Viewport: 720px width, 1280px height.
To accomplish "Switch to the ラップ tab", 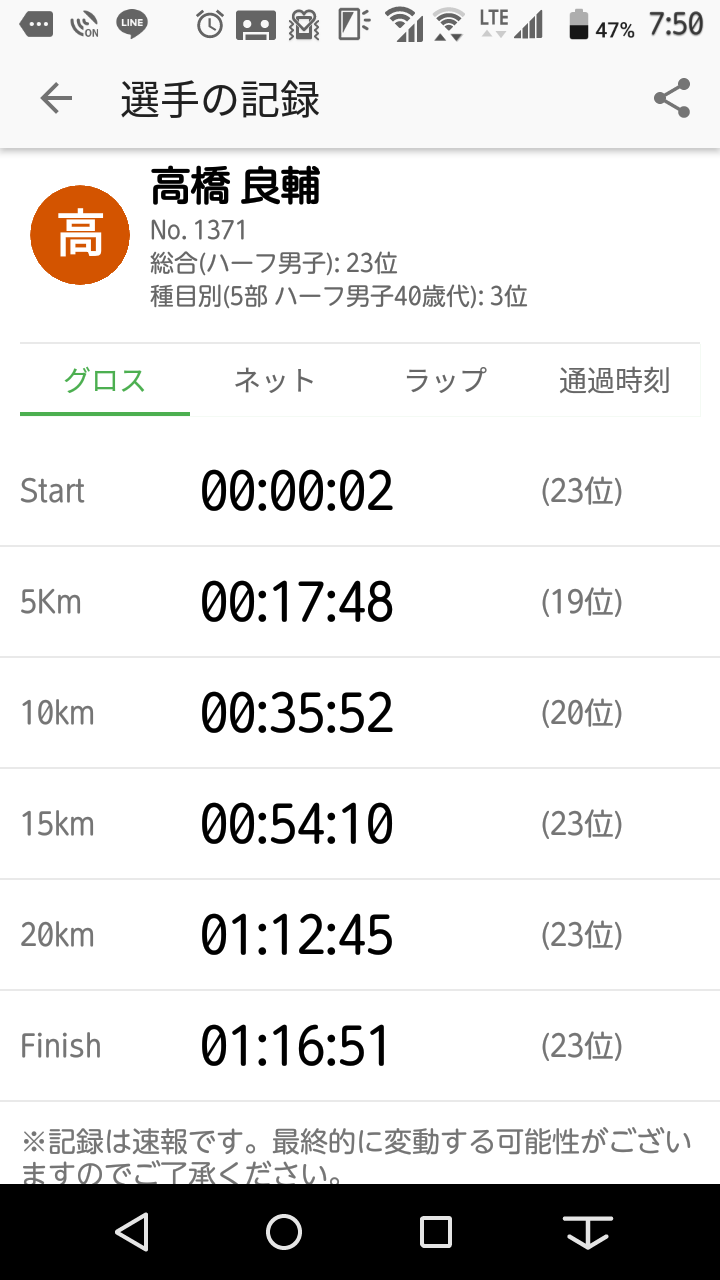I will tap(445, 380).
